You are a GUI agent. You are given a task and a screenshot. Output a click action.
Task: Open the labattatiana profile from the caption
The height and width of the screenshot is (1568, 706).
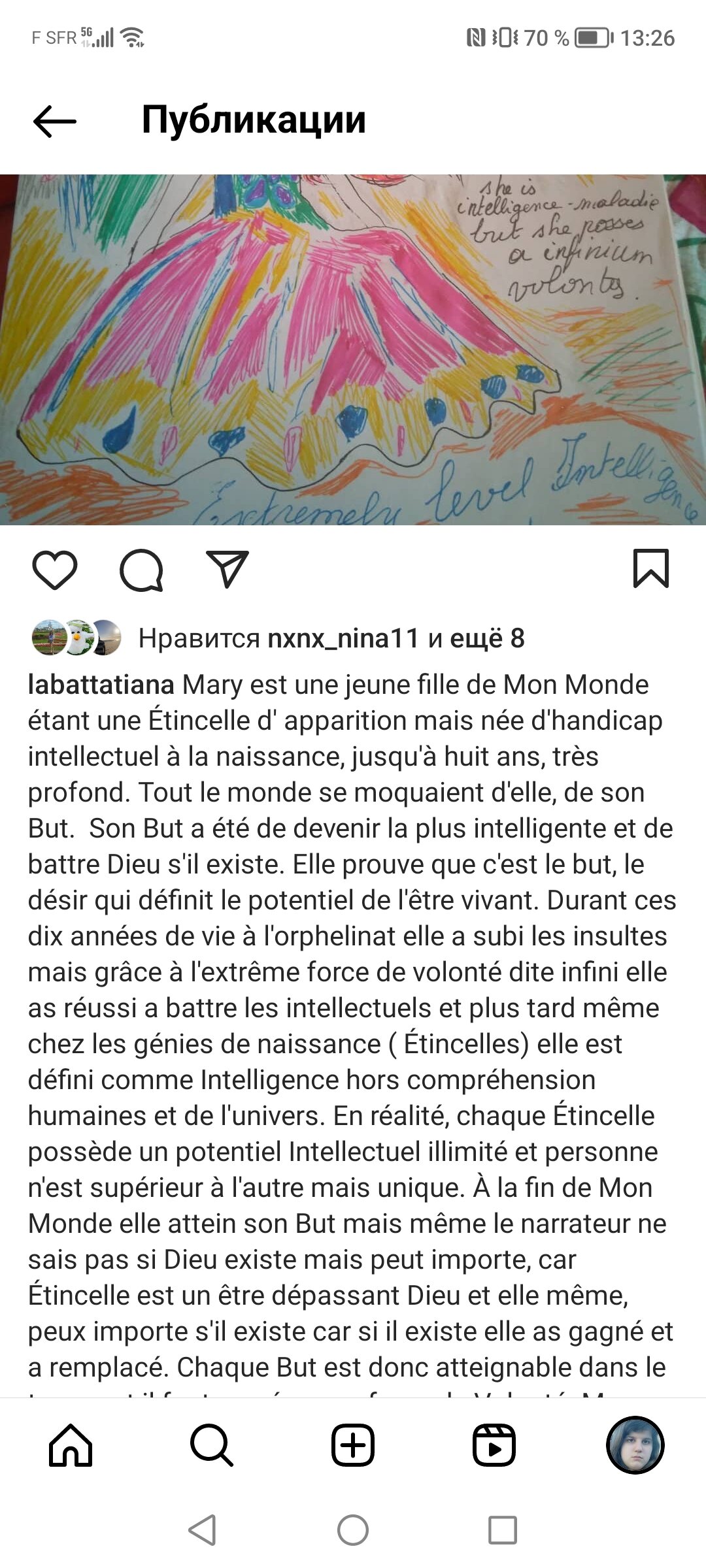101,685
